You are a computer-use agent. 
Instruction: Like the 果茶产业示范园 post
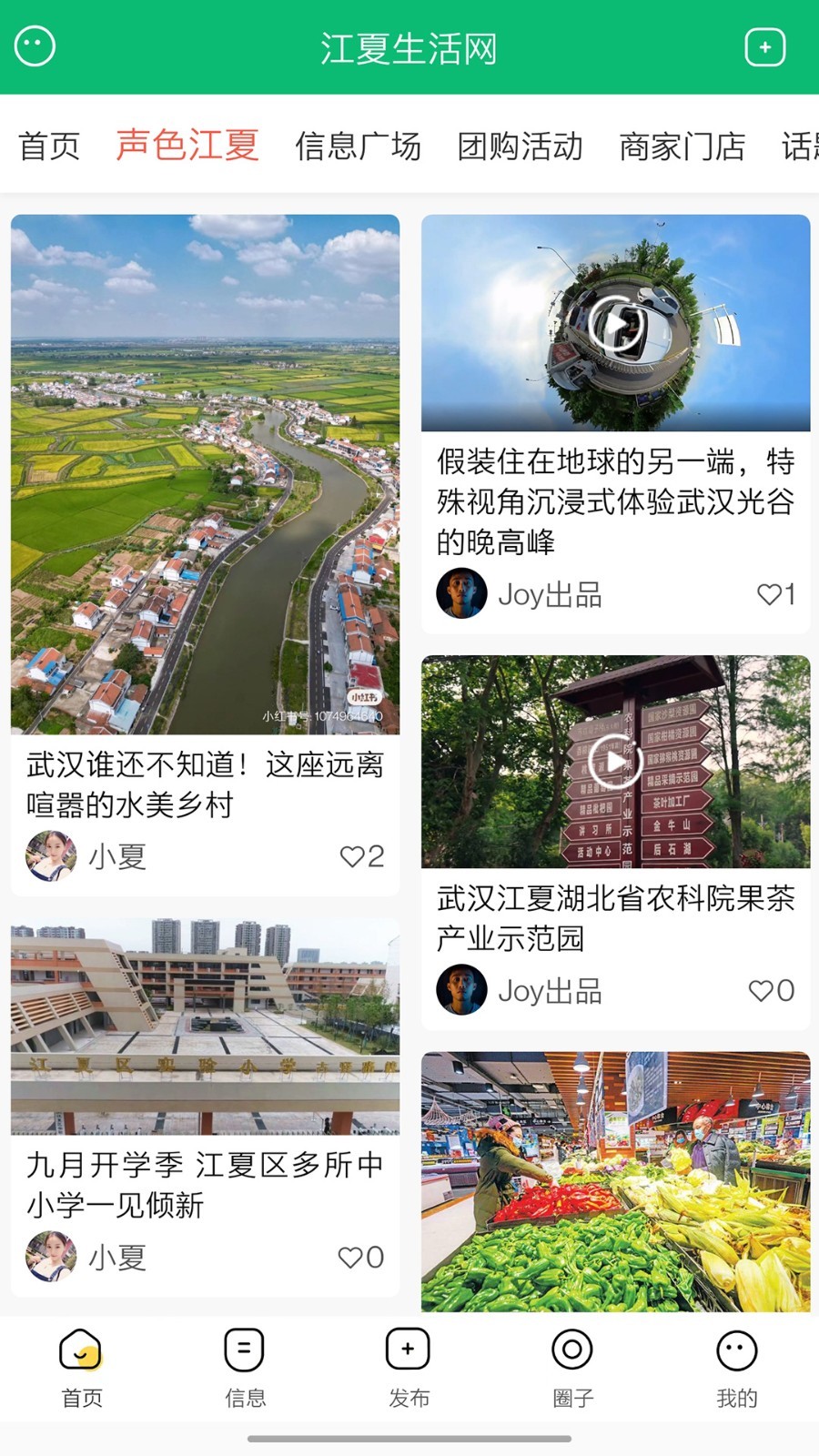pyautogui.click(x=772, y=990)
